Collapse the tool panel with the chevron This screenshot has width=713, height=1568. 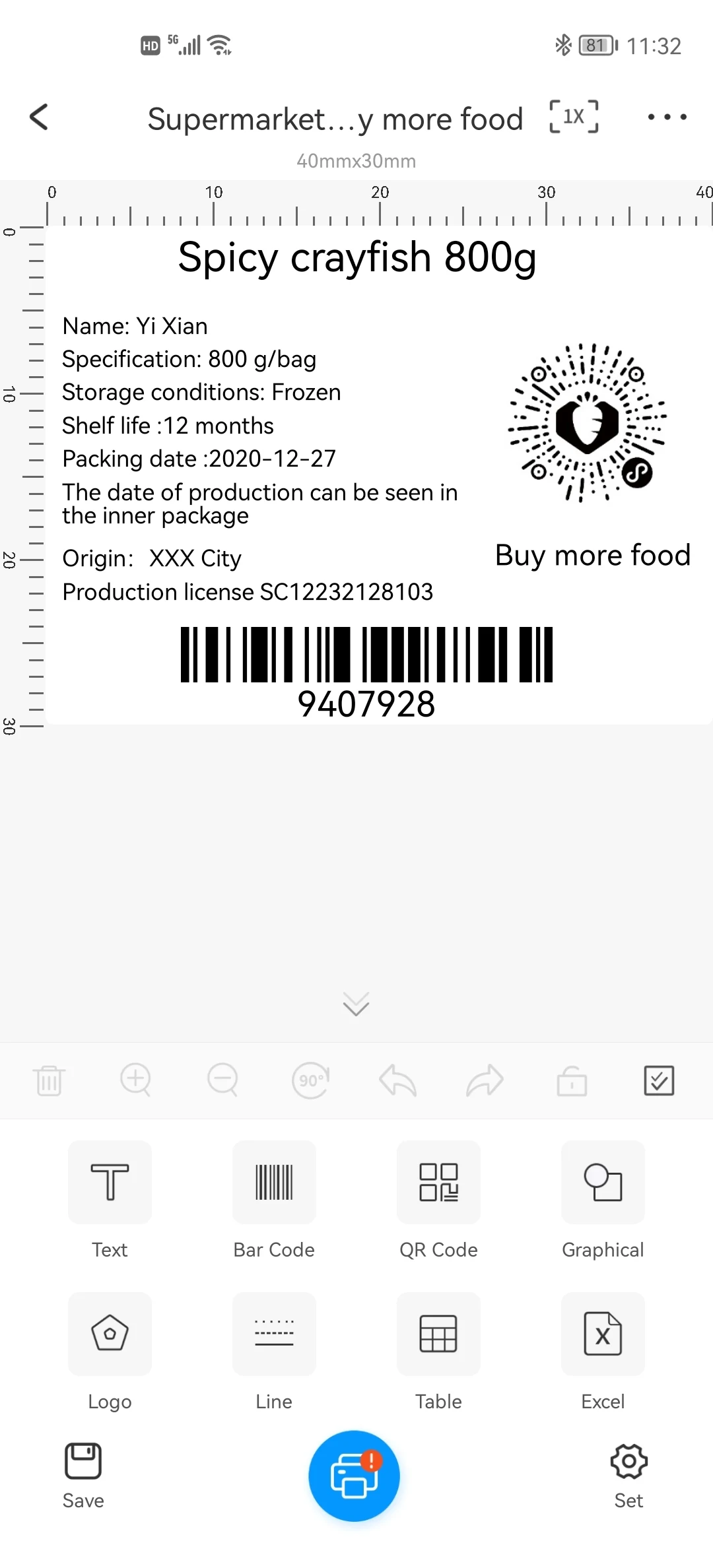(x=356, y=1004)
